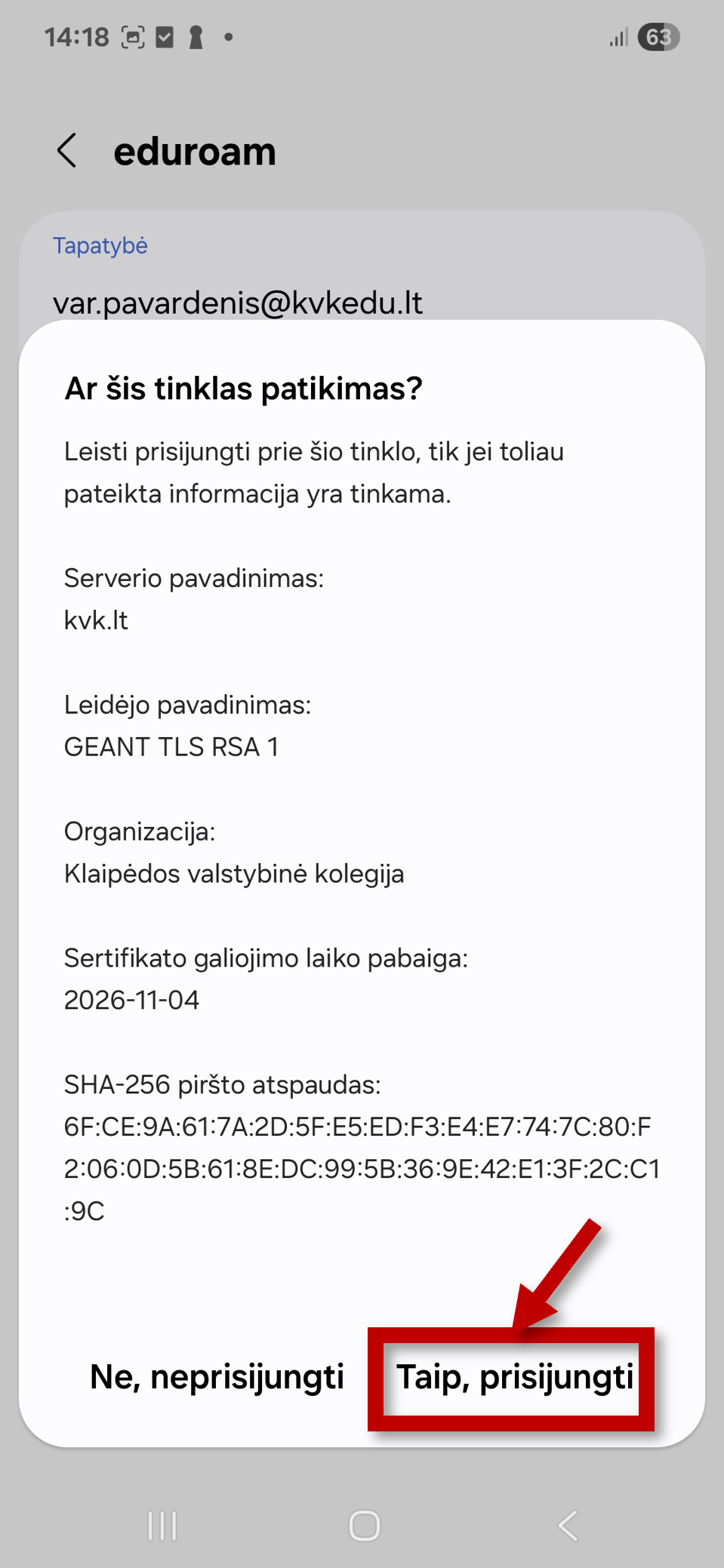Open recent apps from navigation bar

(162, 1526)
